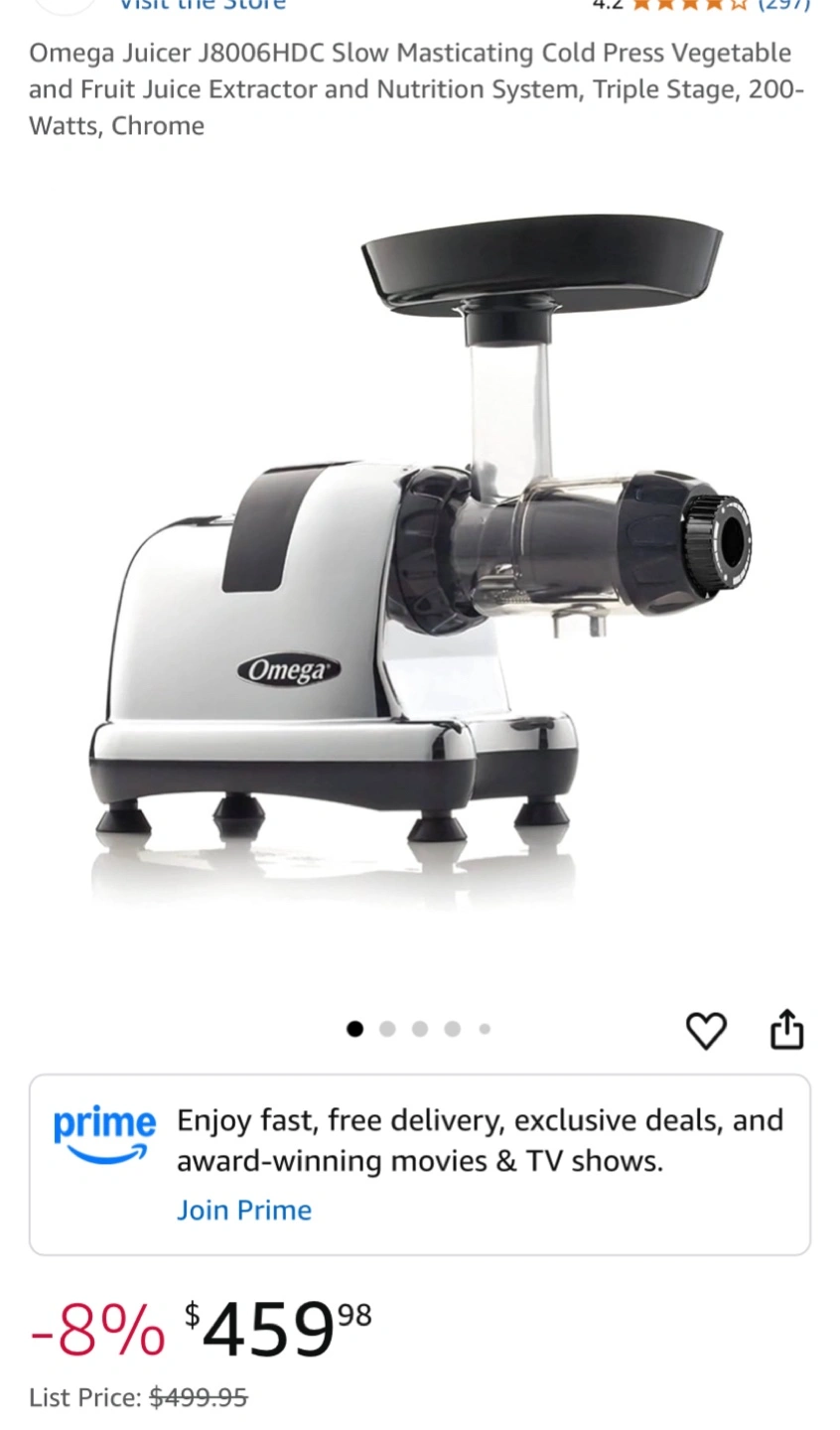Open the Visit the Store link
Image resolution: width=840 pixels, height=1430 pixels.
point(202,6)
